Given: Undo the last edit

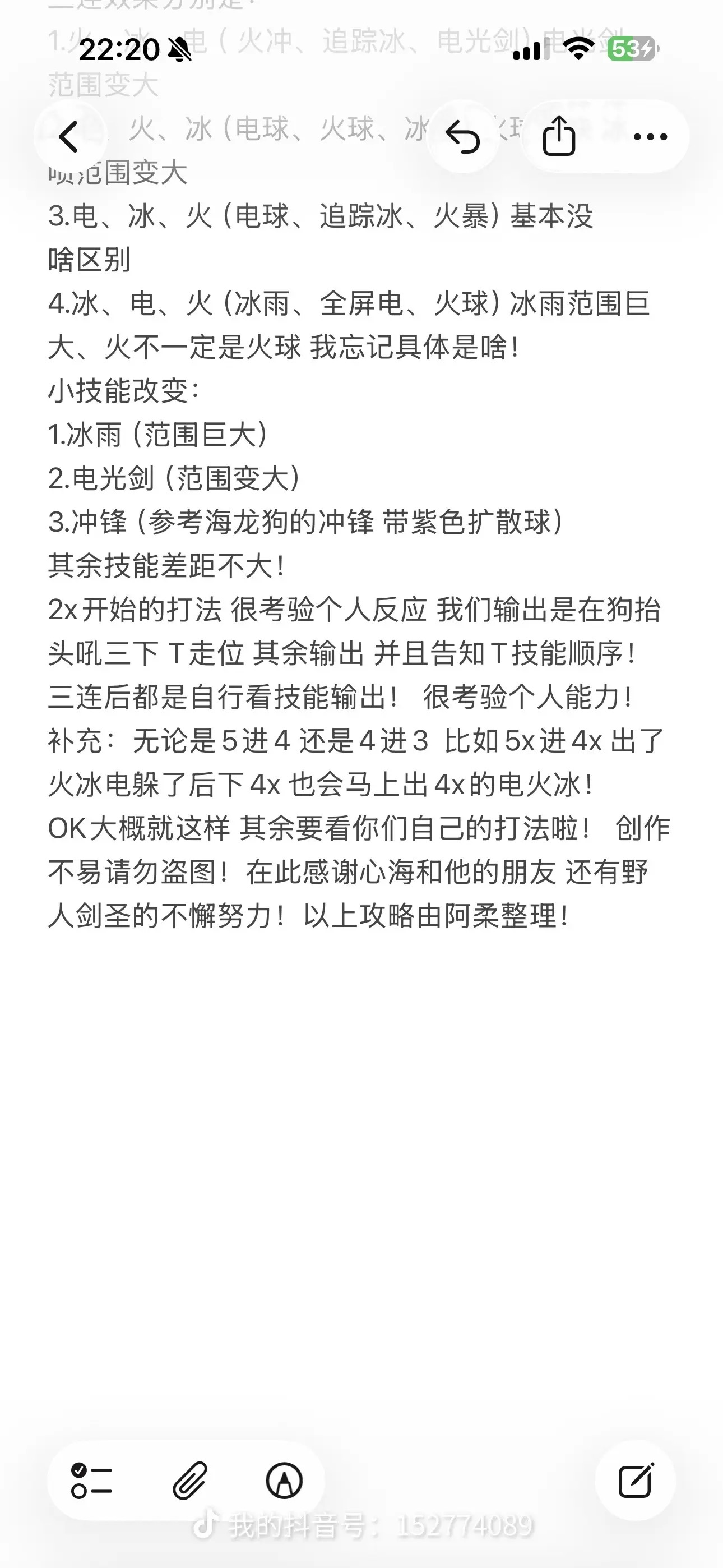Looking at the screenshot, I should 462,136.
